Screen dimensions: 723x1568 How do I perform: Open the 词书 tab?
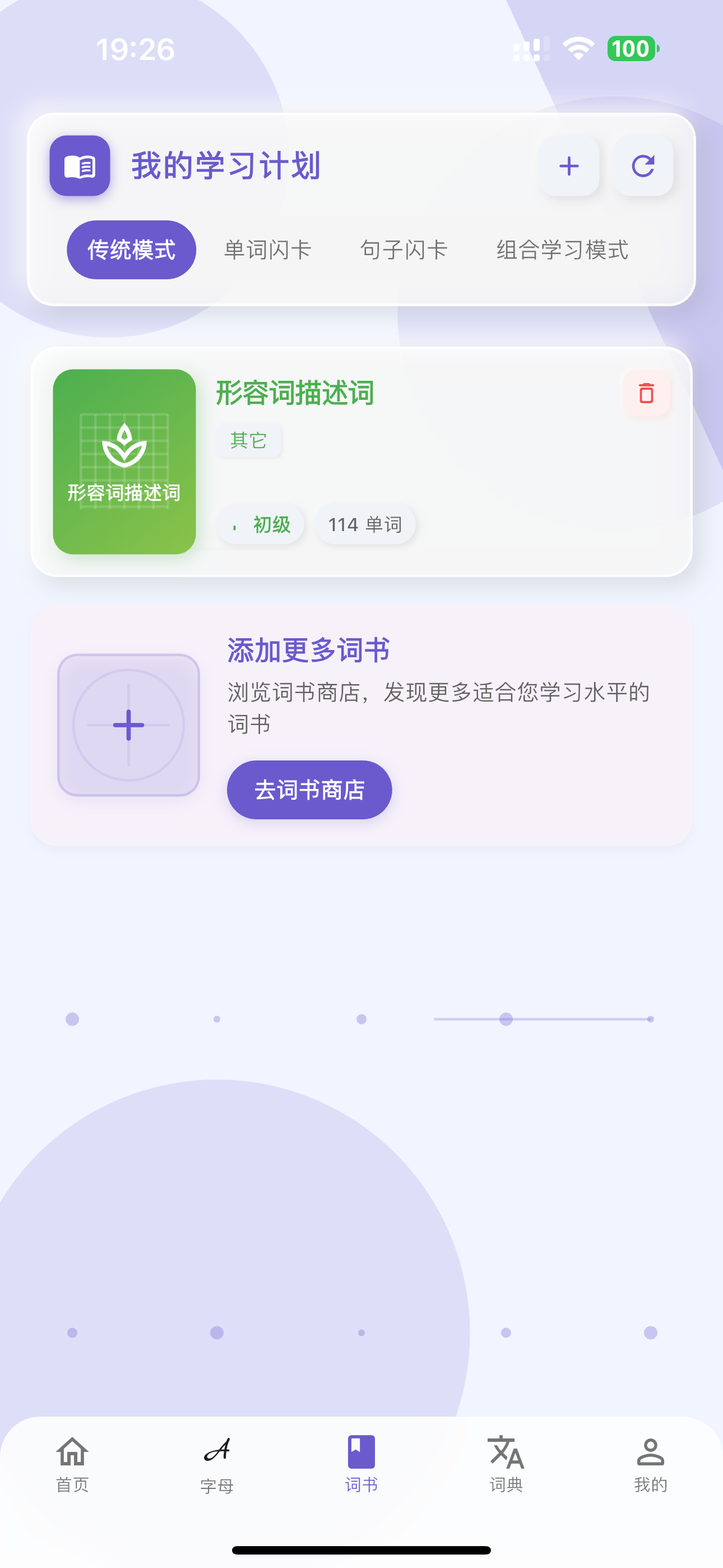click(361, 1464)
